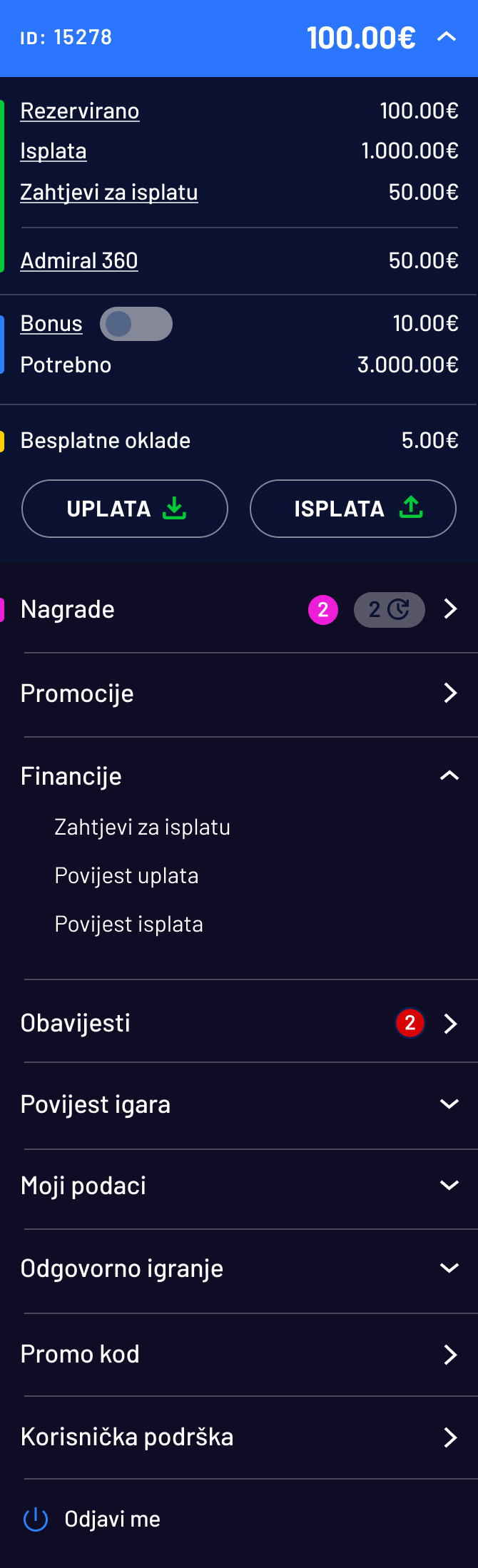Screen dimensions: 478x1568
Task: Open the Admiral 360 link
Action: coord(79,261)
